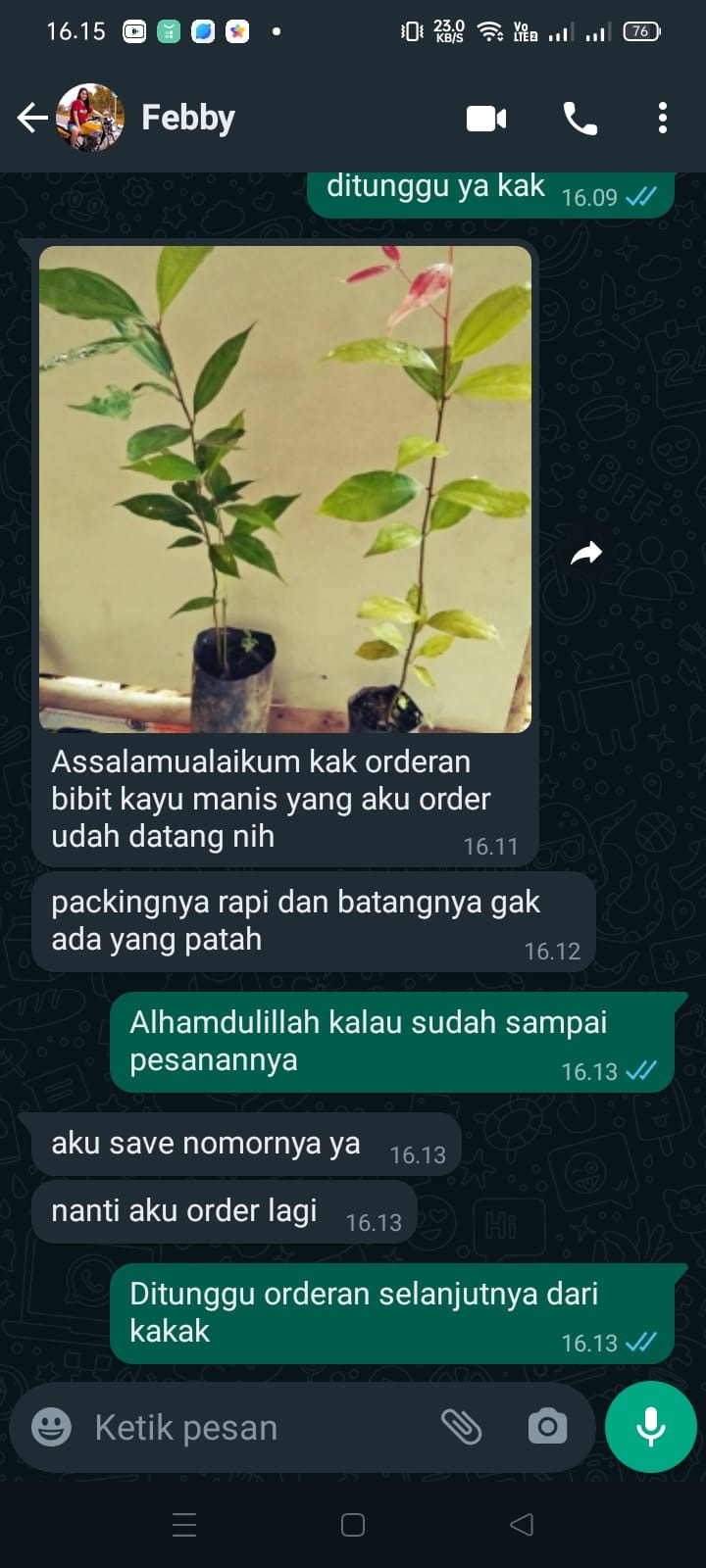Image resolution: width=706 pixels, height=1568 pixels.
Task: Tap the contact name Febby
Action: point(187,117)
